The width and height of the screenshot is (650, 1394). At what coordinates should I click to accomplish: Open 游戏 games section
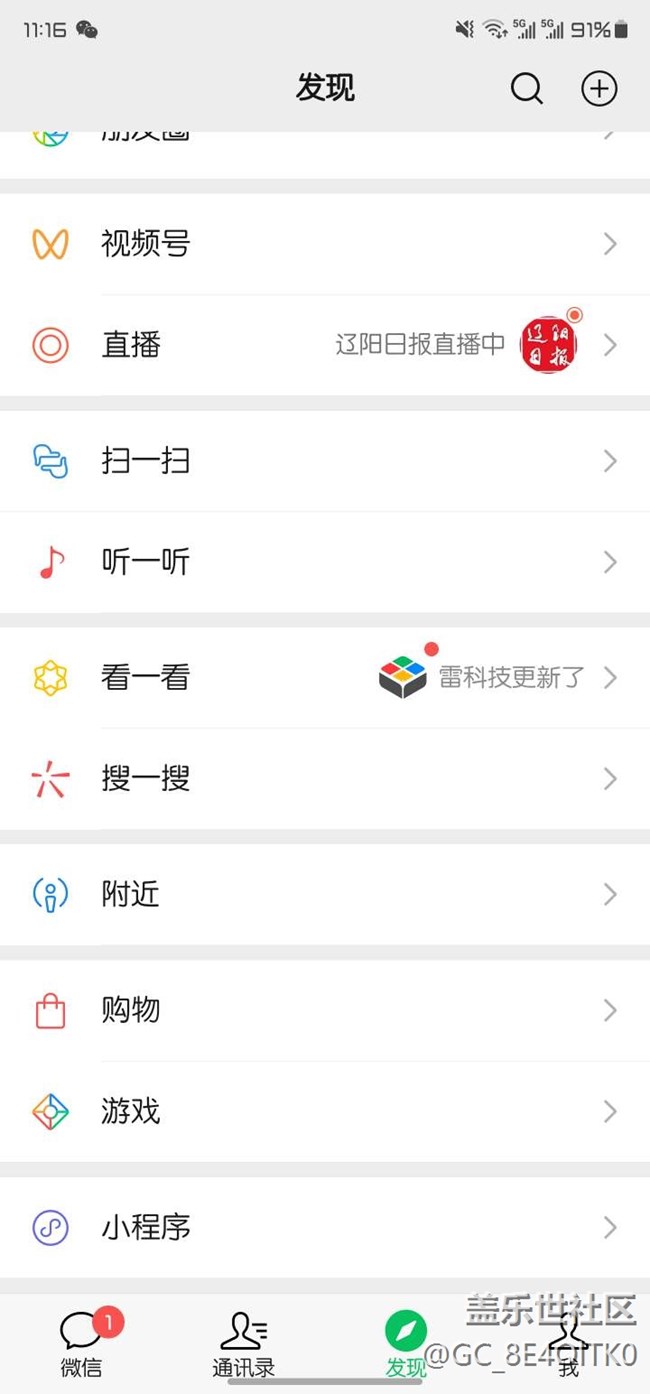[x=325, y=1111]
